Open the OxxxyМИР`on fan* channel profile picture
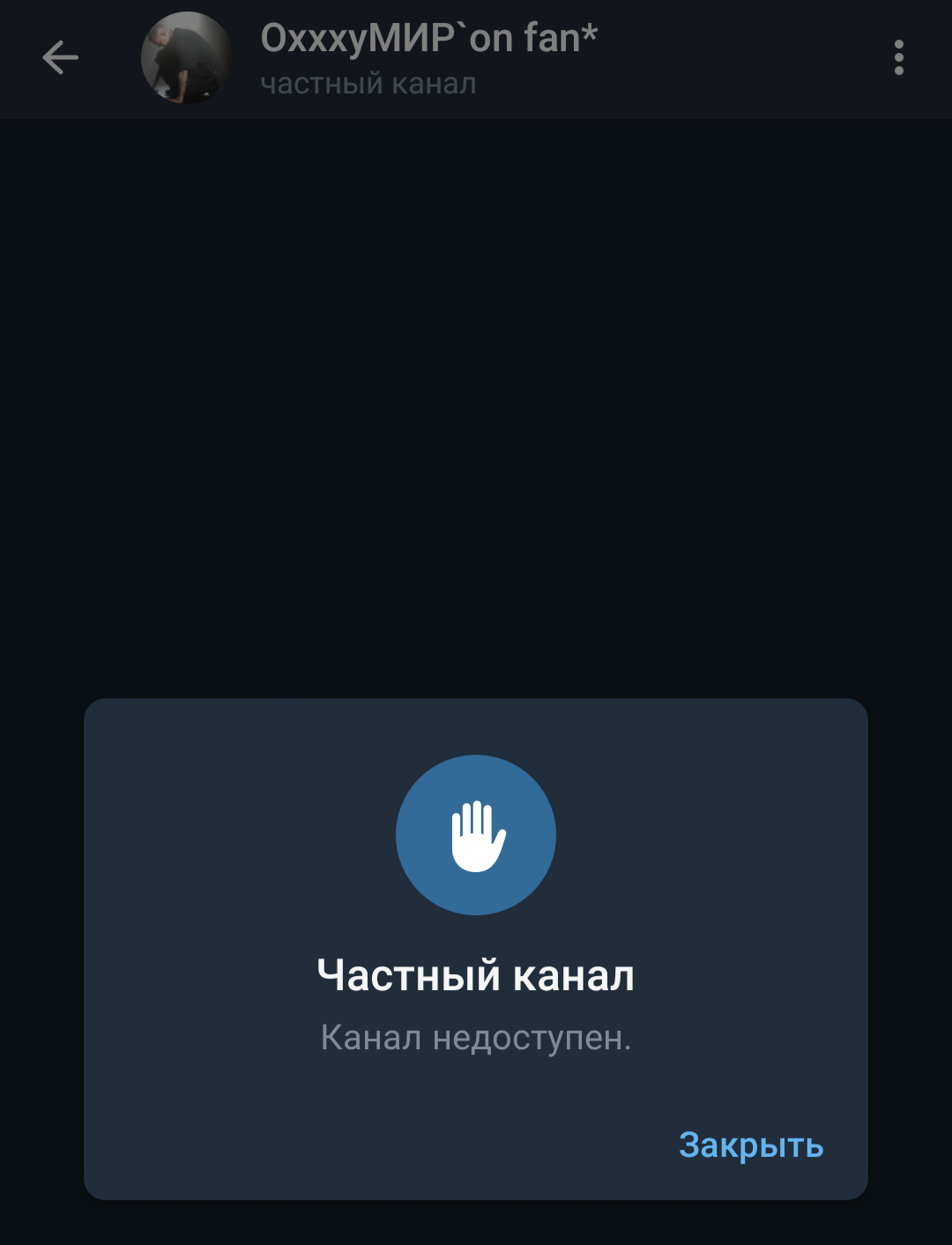Viewport: 952px width, 1245px height. pyautogui.click(x=187, y=58)
